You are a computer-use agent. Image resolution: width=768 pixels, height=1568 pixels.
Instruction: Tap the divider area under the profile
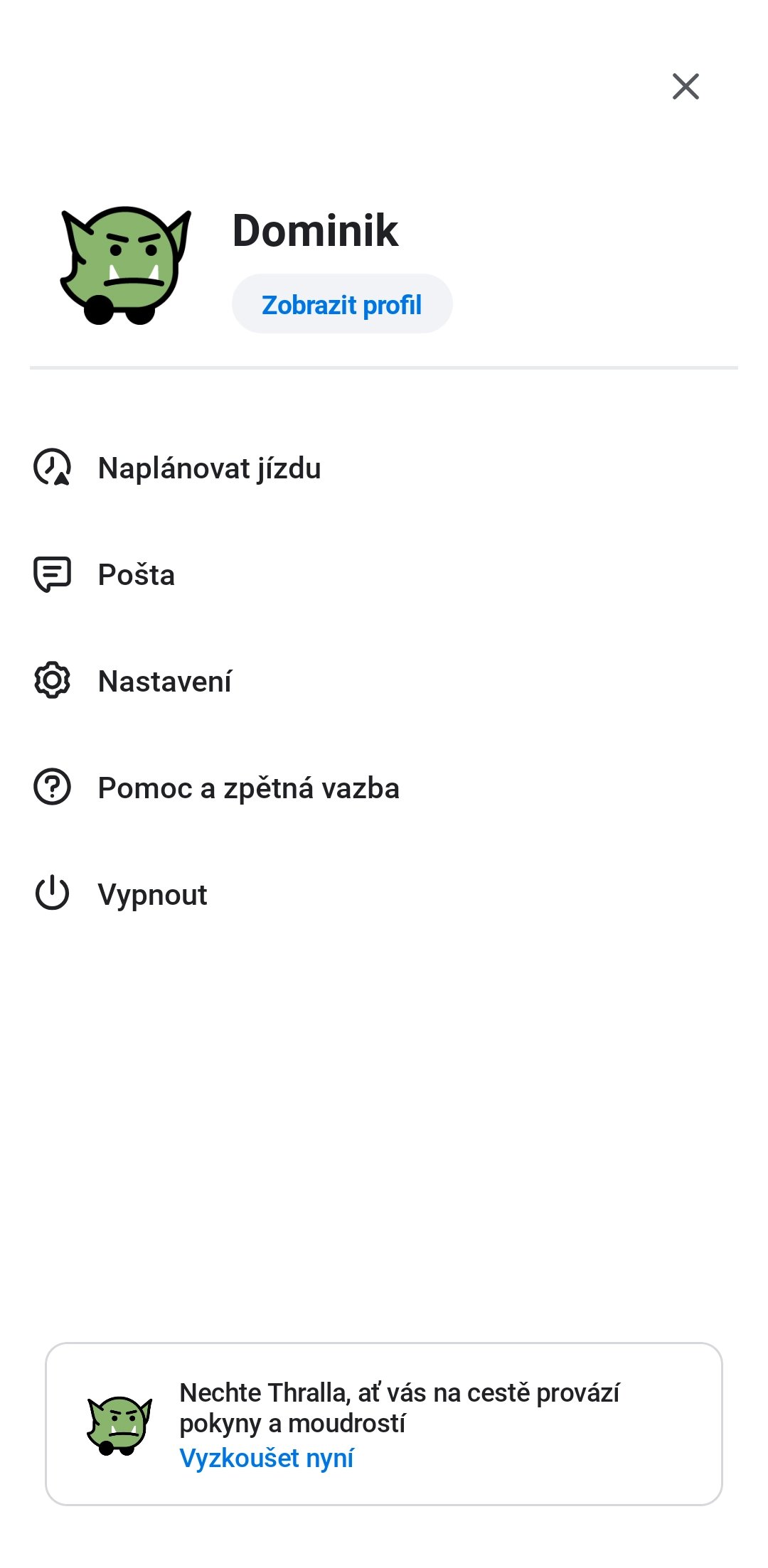coord(384,367)
